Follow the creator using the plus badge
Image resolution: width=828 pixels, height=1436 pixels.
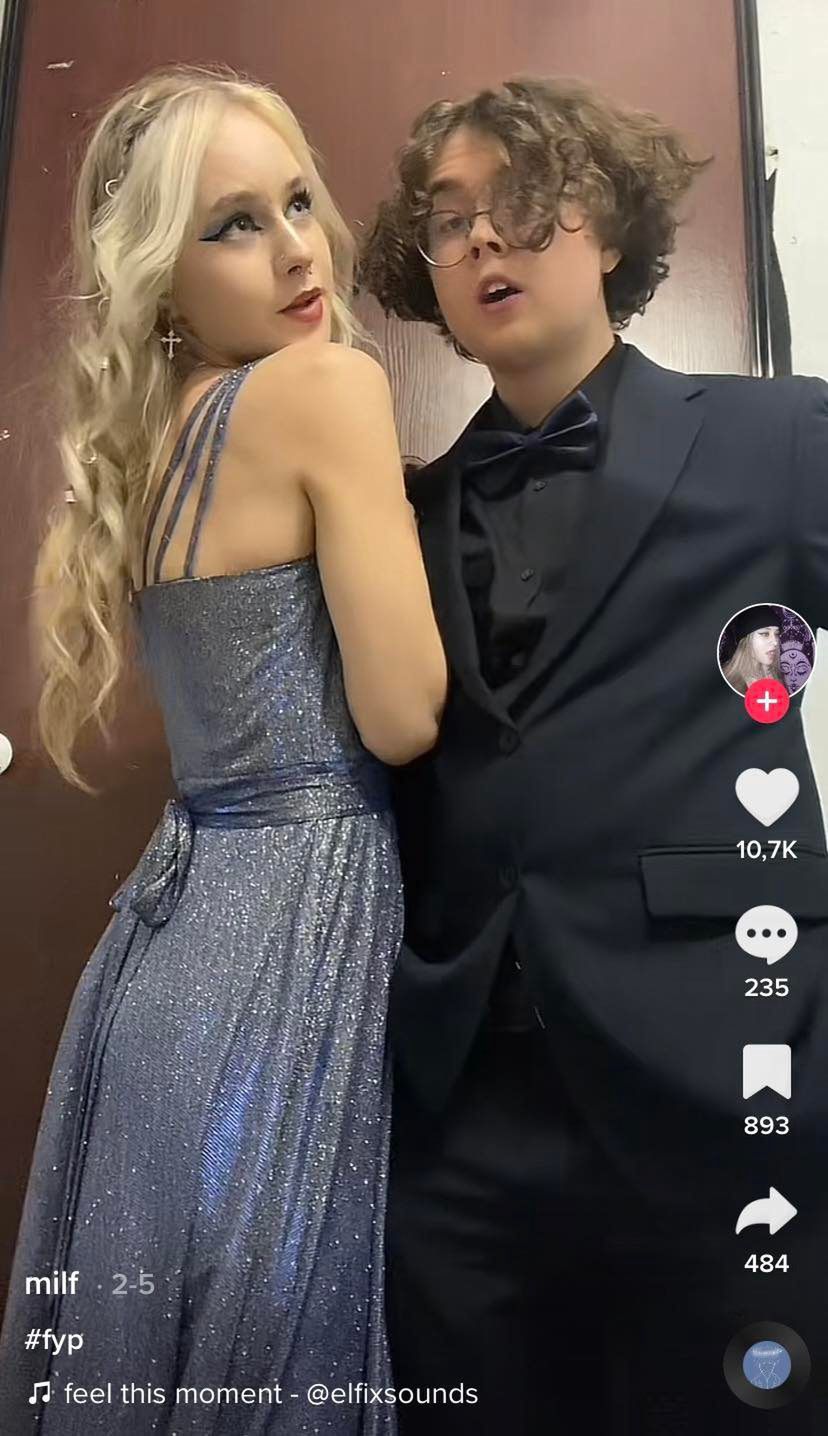(766, 702)
